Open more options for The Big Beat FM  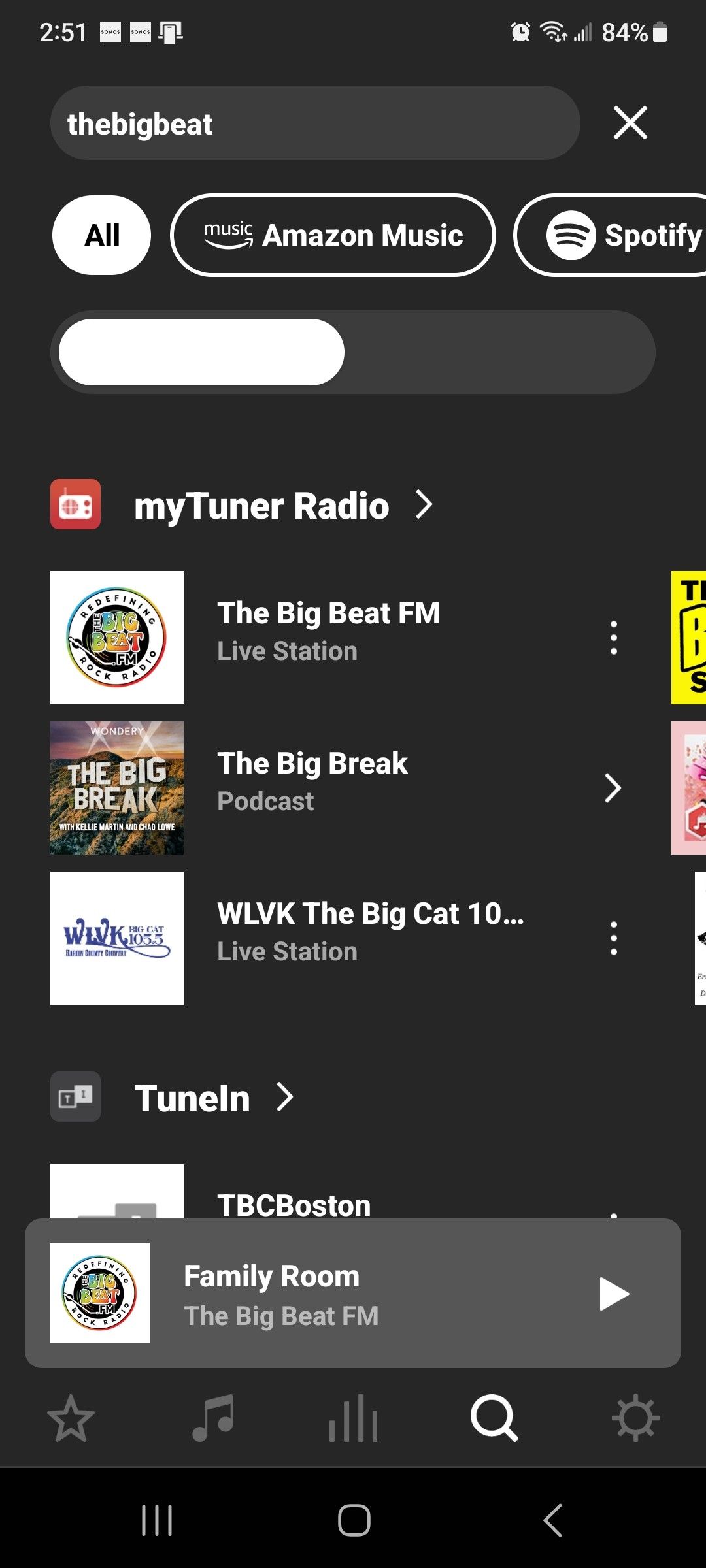pos(613,638)
